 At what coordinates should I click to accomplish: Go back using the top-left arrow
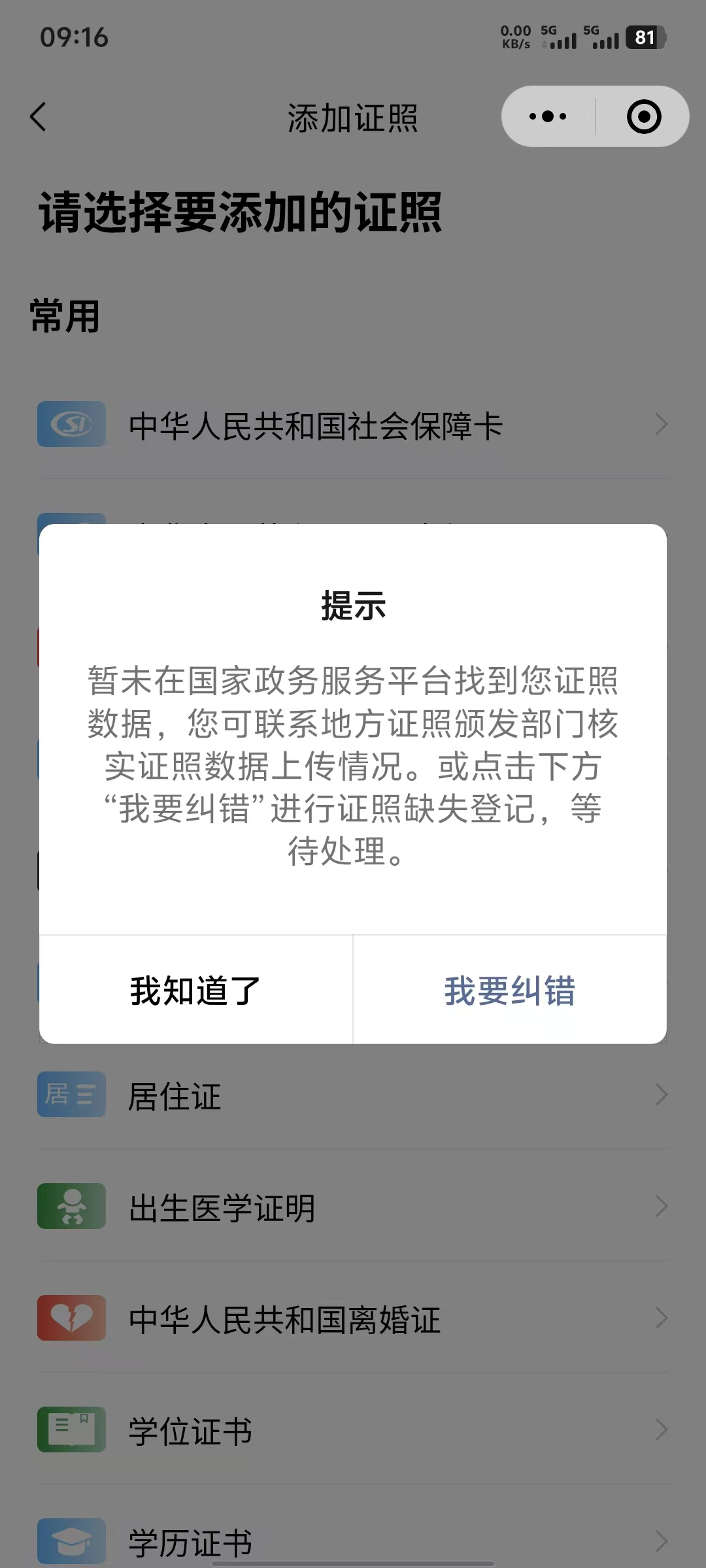[x=39, y=117]
